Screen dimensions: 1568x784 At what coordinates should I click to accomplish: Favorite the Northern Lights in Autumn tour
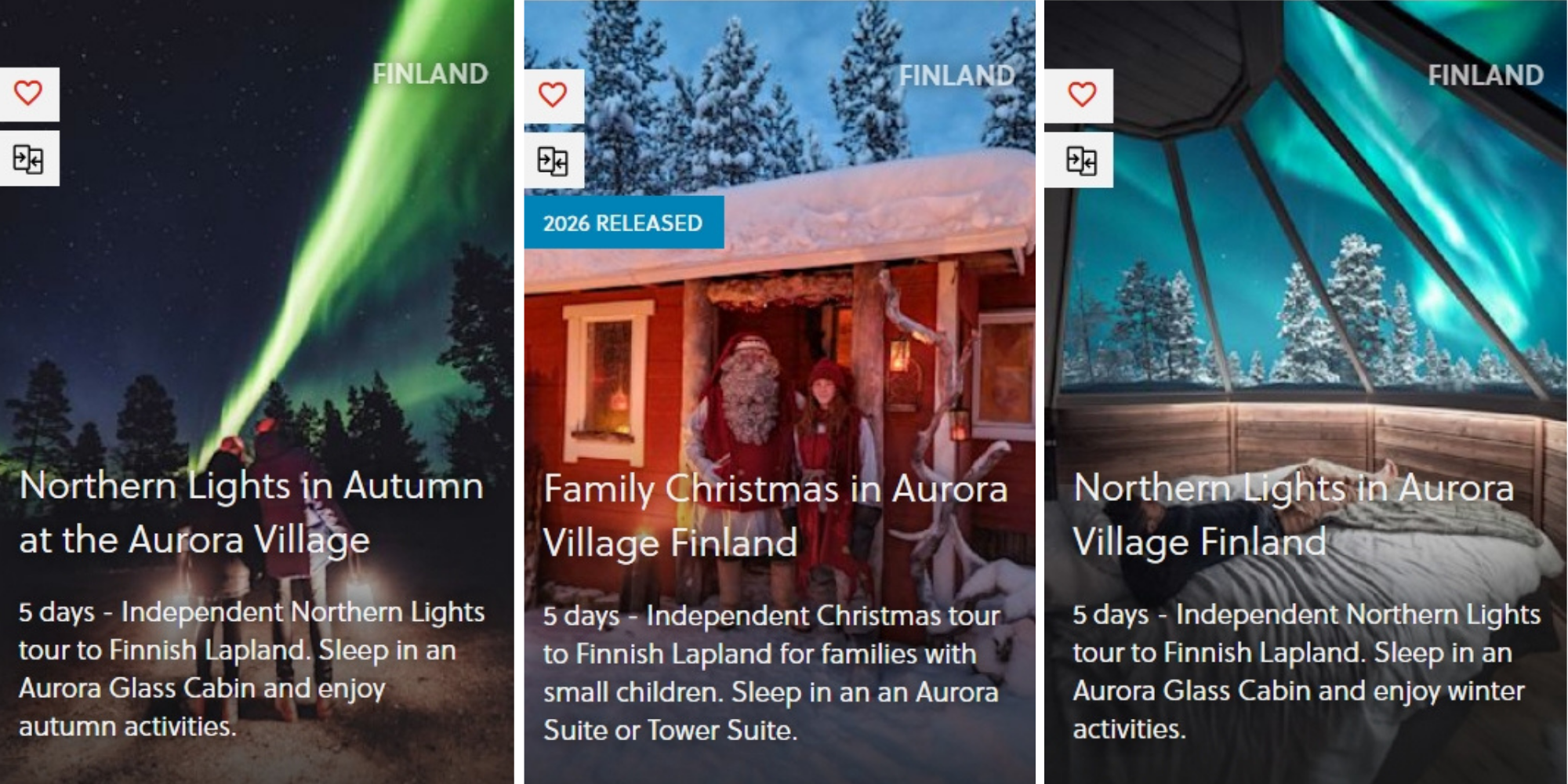28,93
